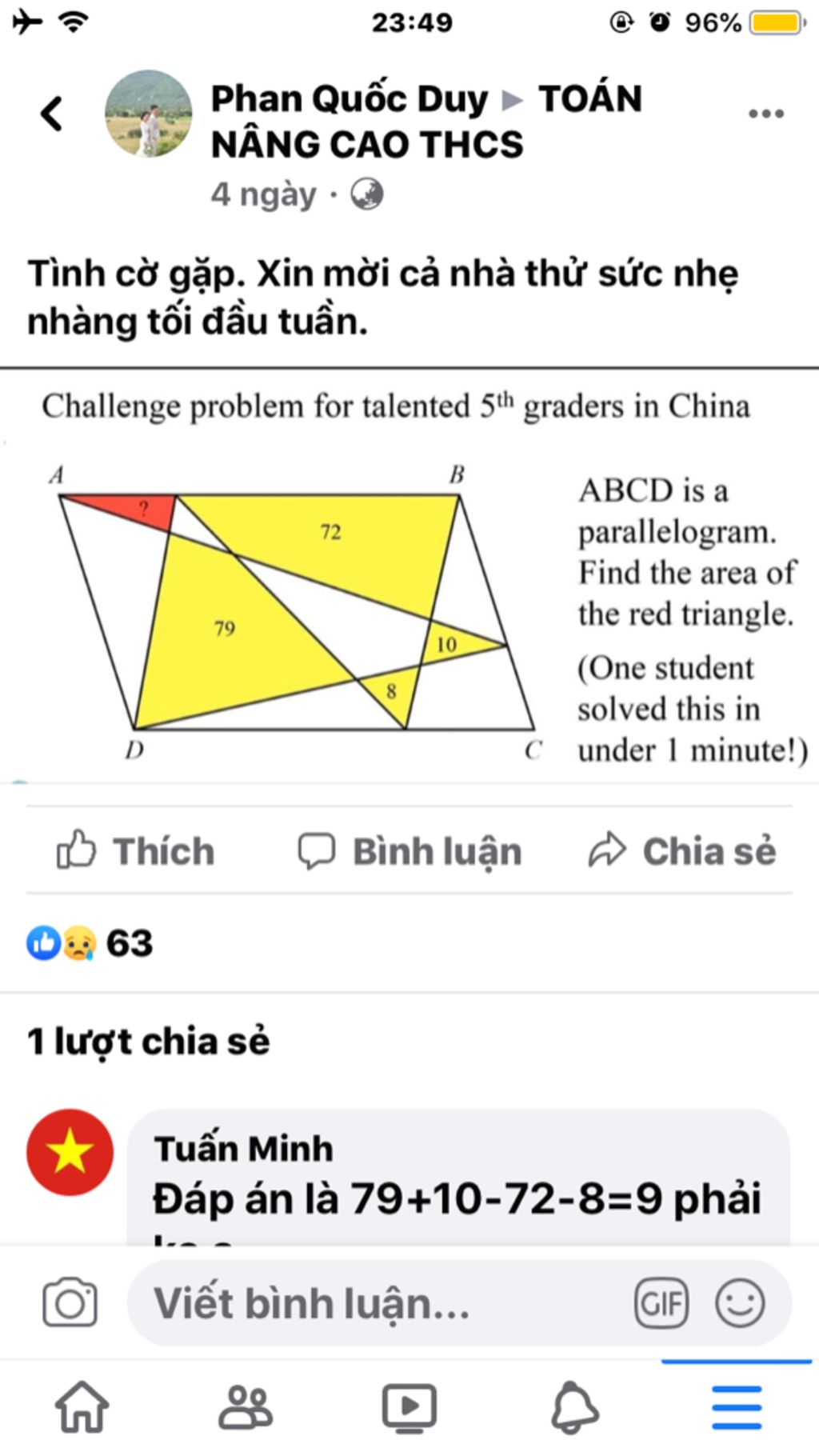
Task: Insert a GIF into the comment
Action: (x=661, y=1303)
